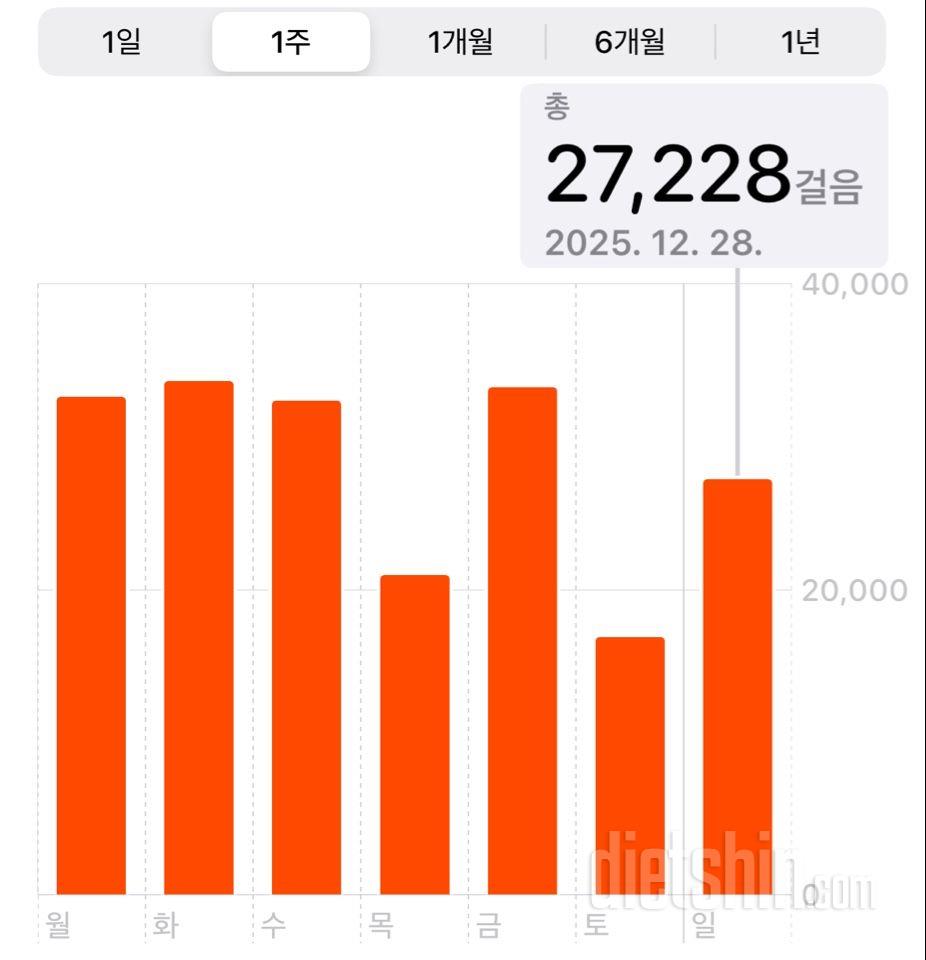Tap the Wednesday (수) step bar
Image resolution: width=926 pixels, height=960 pixels.
[x=306, y=650]
